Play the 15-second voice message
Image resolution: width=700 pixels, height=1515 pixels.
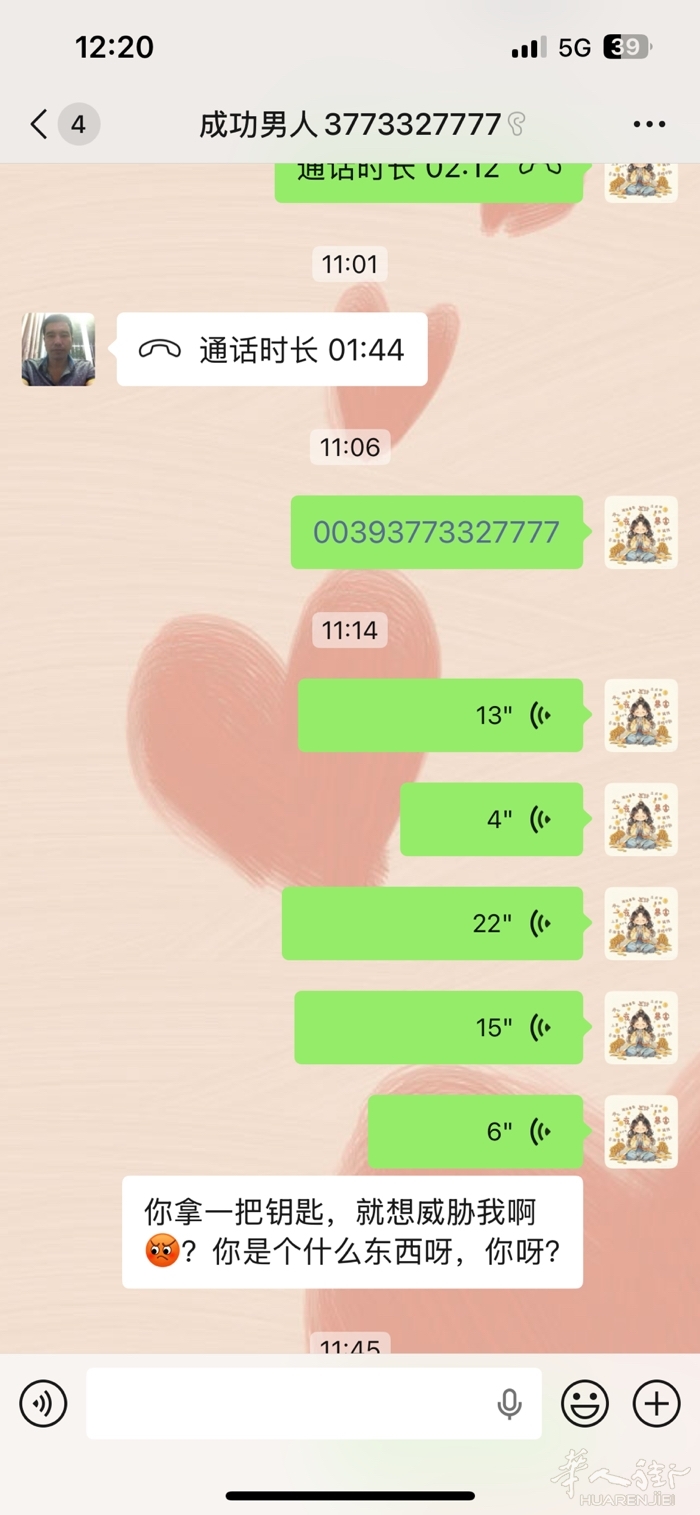438,1027
